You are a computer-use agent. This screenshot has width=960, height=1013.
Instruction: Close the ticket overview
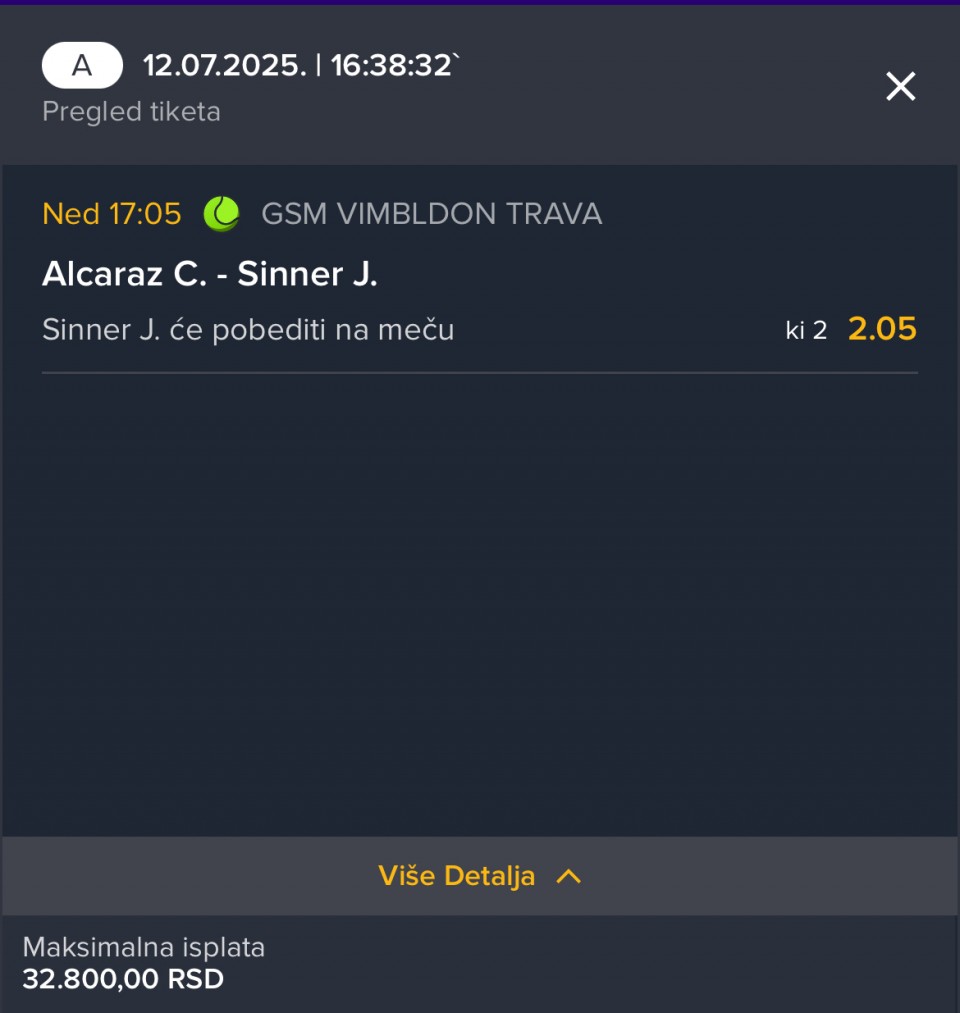point(900,87)
